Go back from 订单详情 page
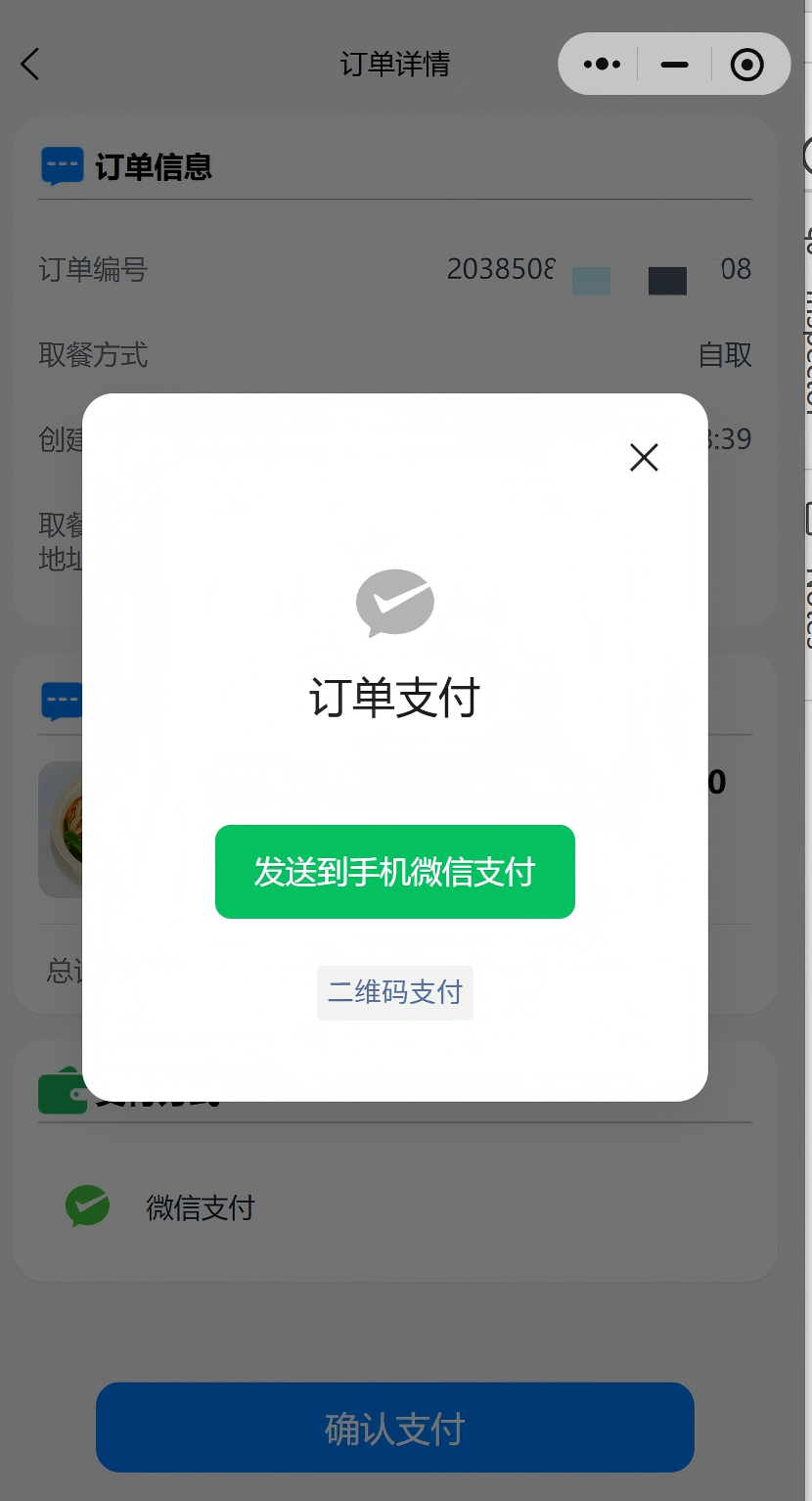812x1501 pixels. (30, 65)
